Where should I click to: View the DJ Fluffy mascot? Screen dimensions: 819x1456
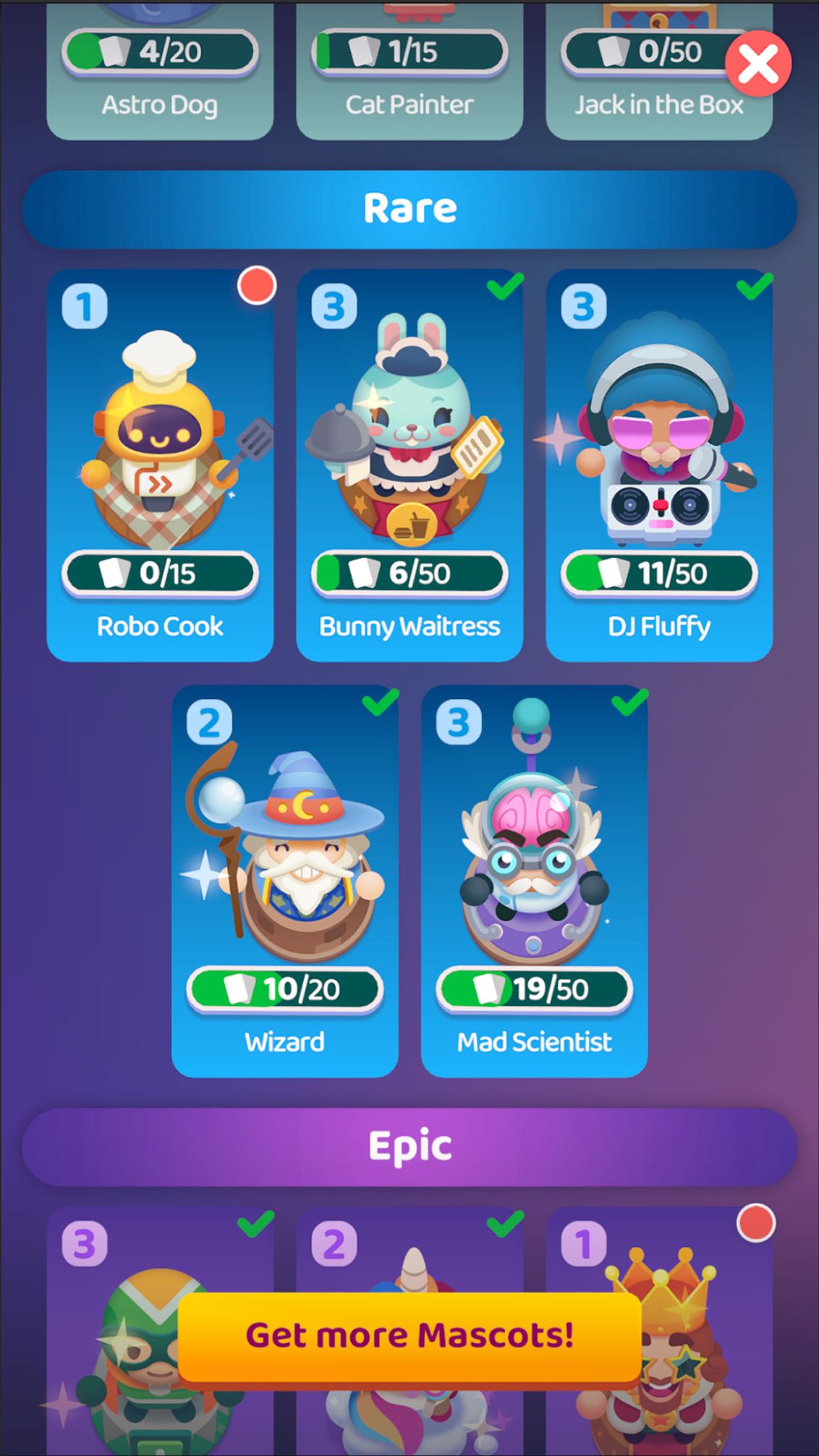pyautogui.click(x=659, y=465)
